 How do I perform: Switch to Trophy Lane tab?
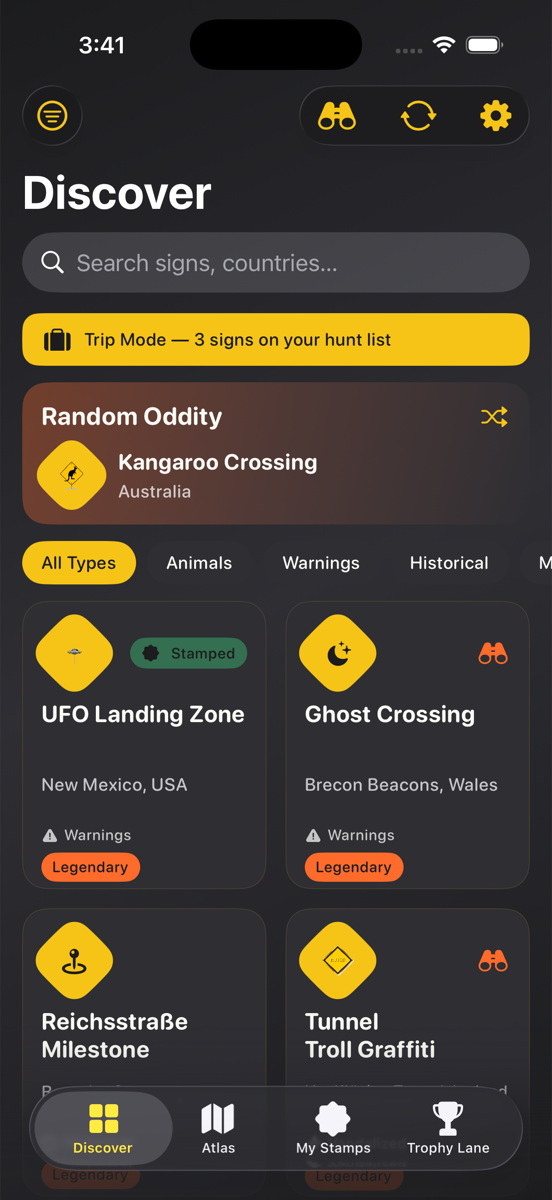coord(448,1129)
